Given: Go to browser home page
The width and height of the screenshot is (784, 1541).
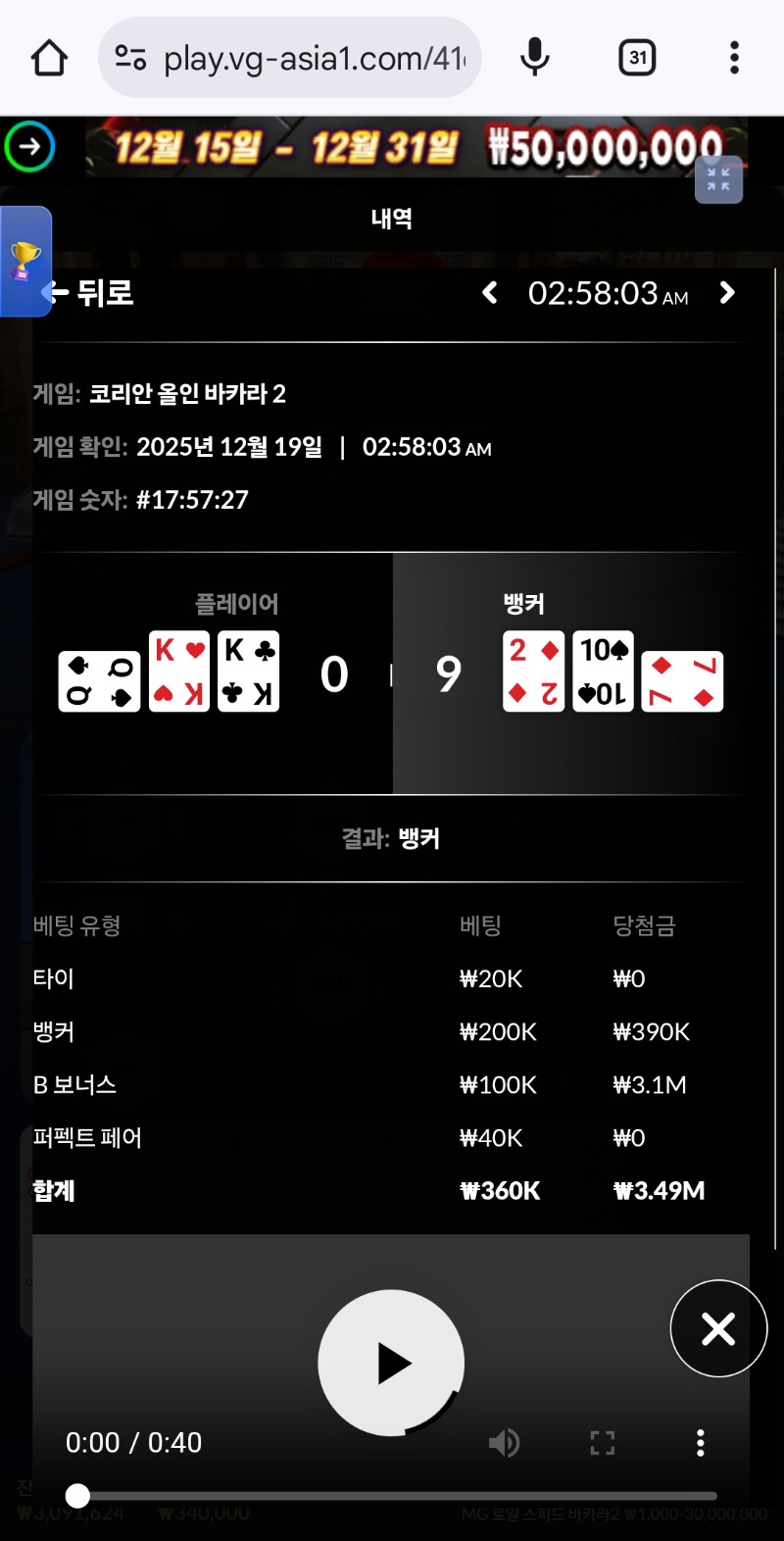Looking at the screenshot, I should click(49, 58).
